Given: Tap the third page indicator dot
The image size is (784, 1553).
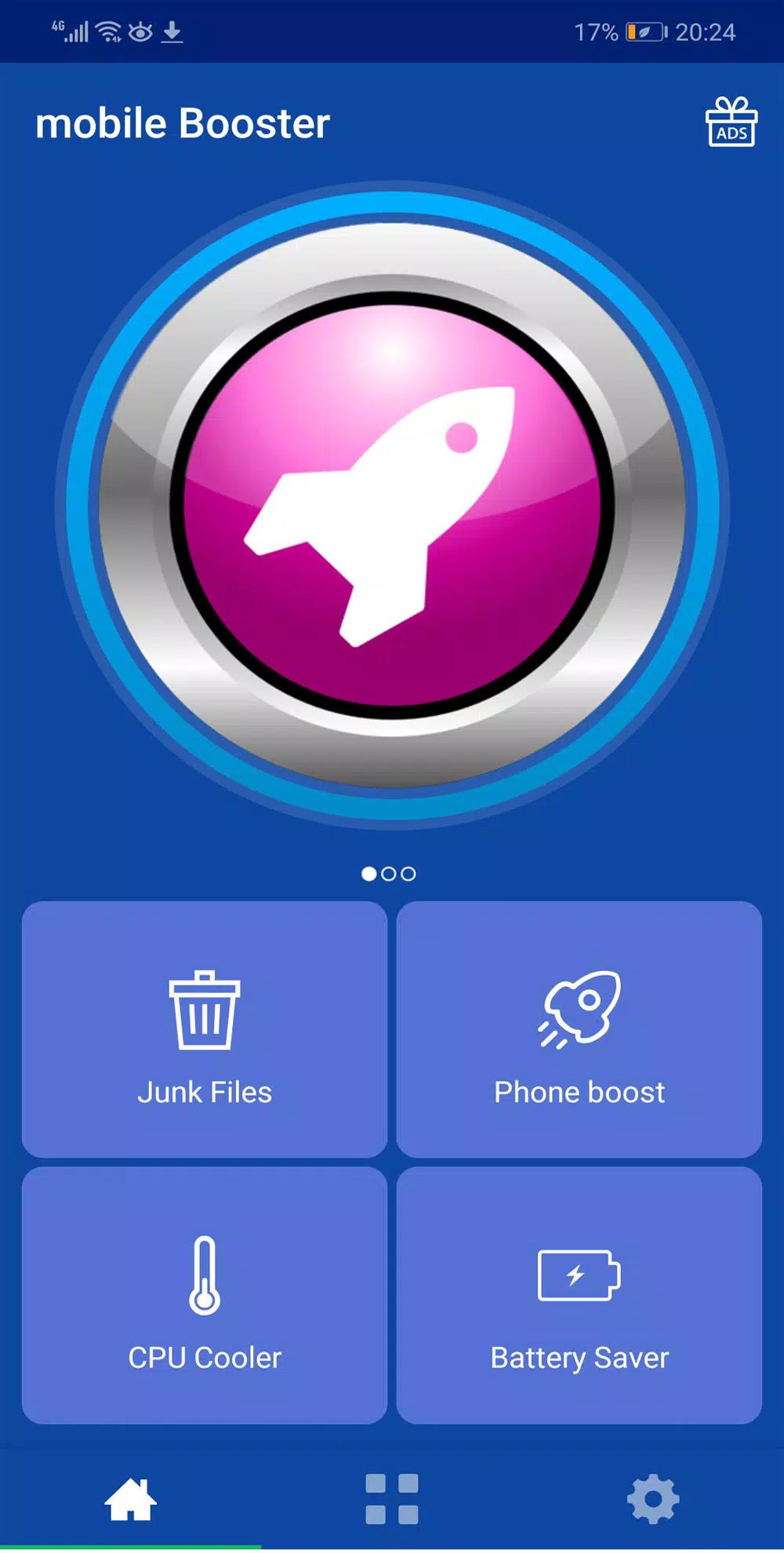Looking at the screenshot, I should (408, 874).
